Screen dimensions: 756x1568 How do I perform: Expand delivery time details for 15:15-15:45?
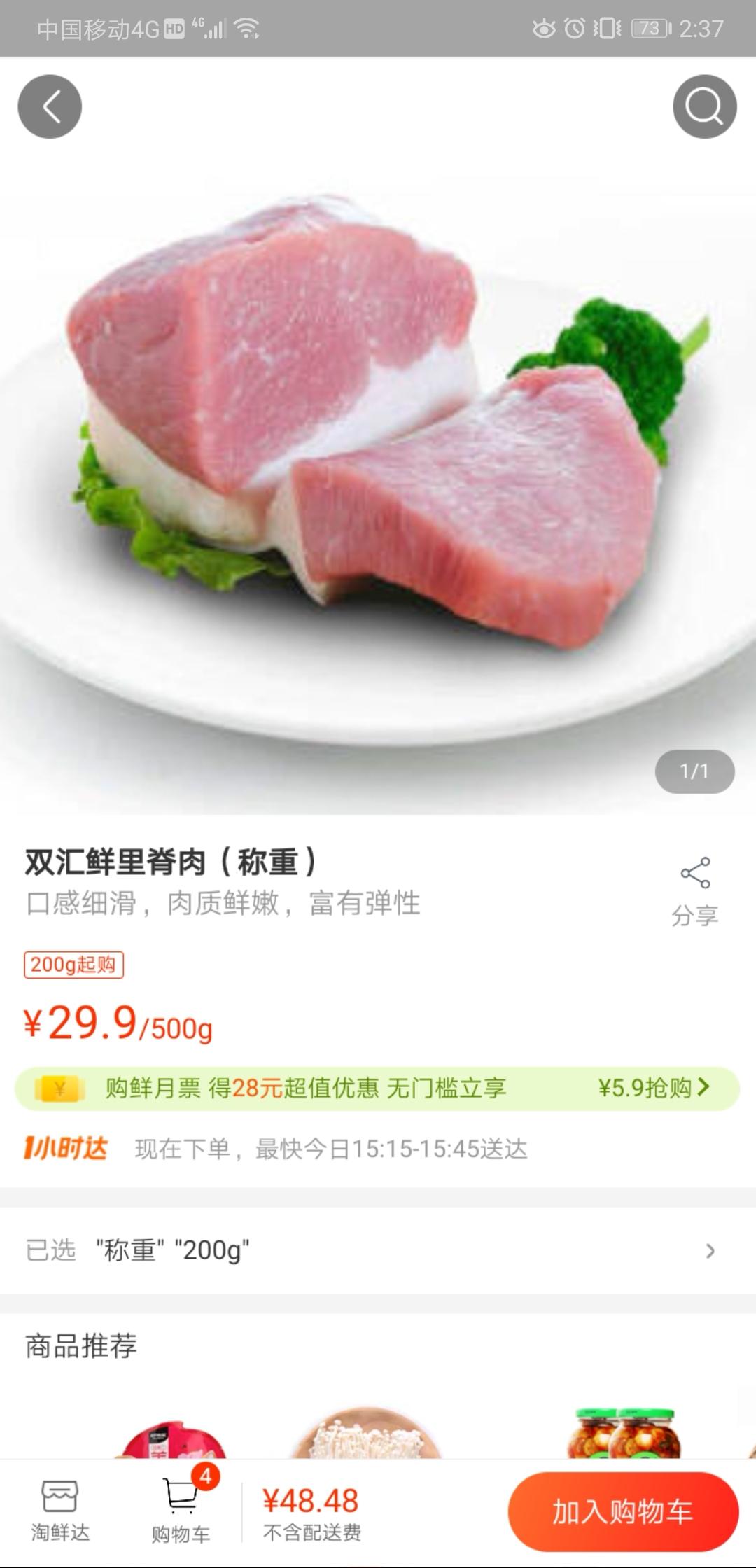(x=329, y=1145)
